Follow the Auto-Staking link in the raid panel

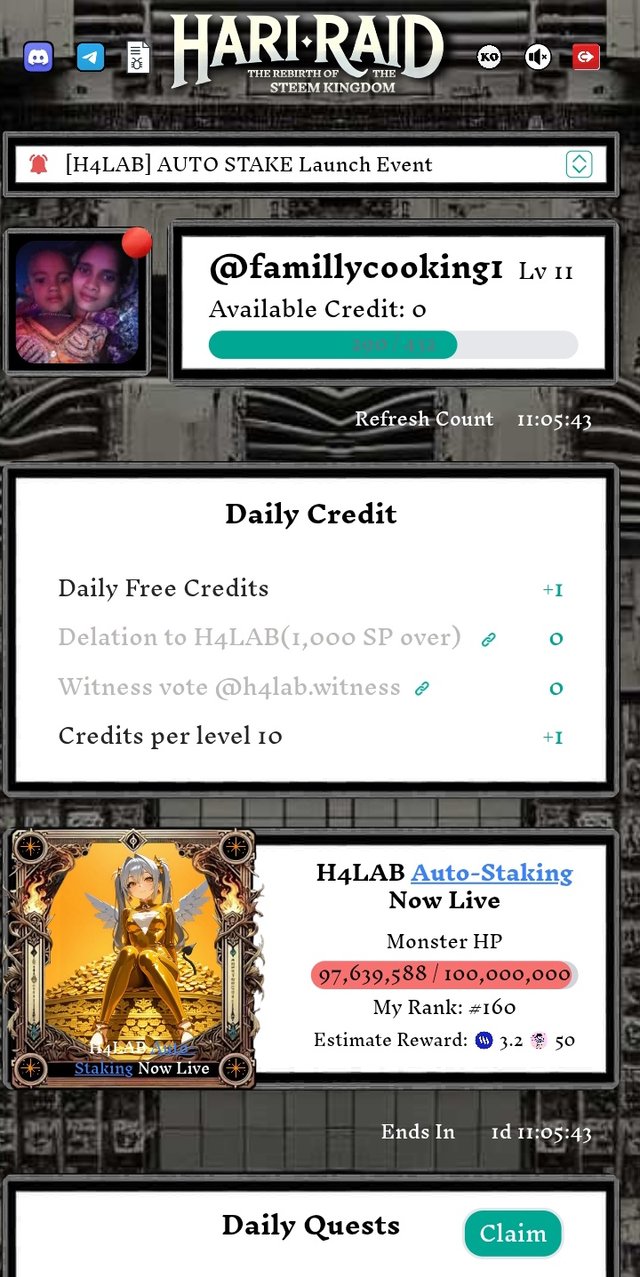click(491, 873)
